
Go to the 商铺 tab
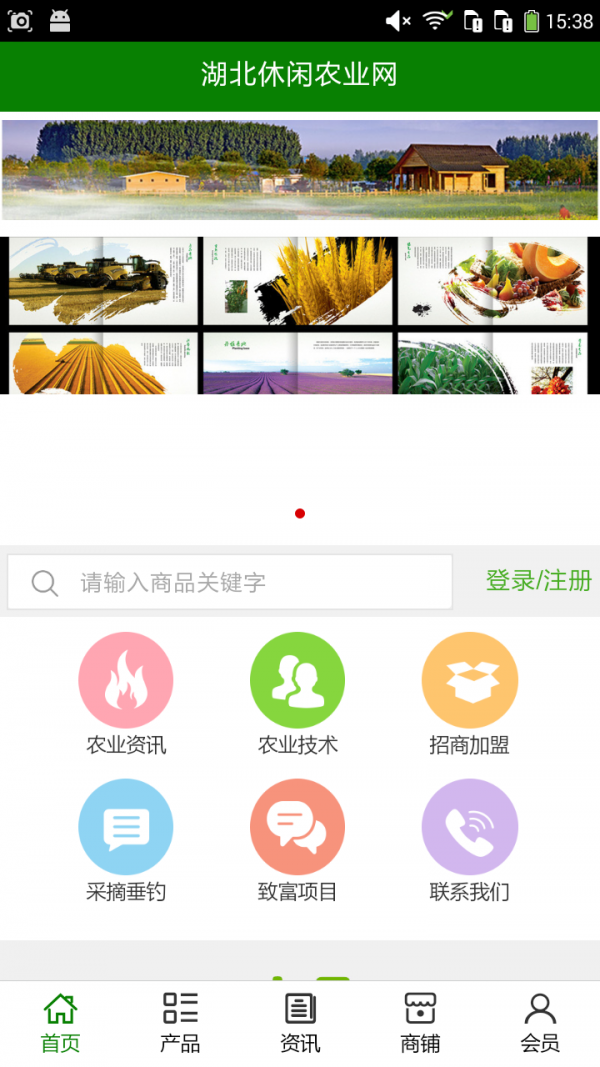tap(420, 1022)
